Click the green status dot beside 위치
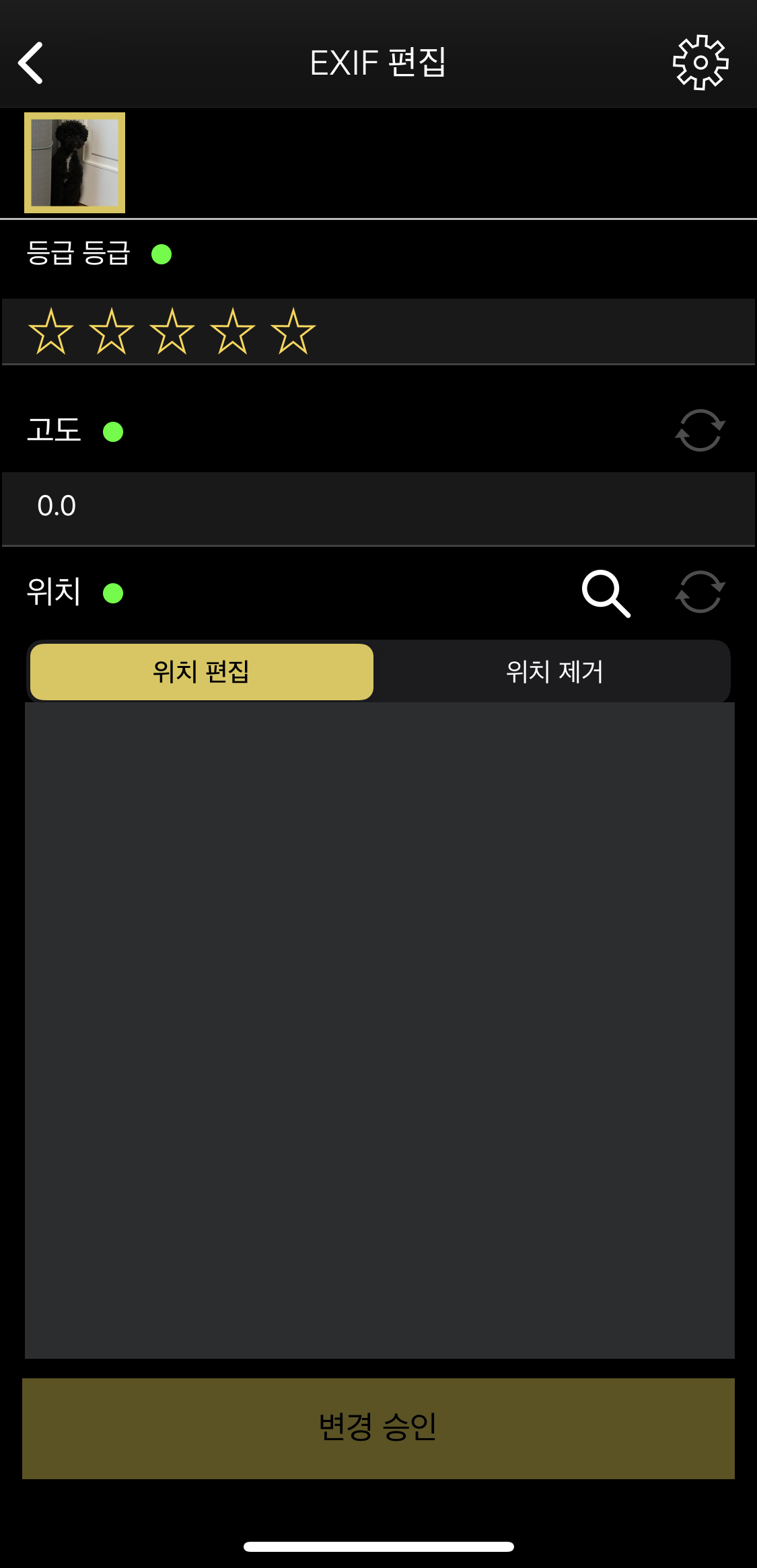The image size is (757, 1568). pyautogui.click(x=113, y=593)
